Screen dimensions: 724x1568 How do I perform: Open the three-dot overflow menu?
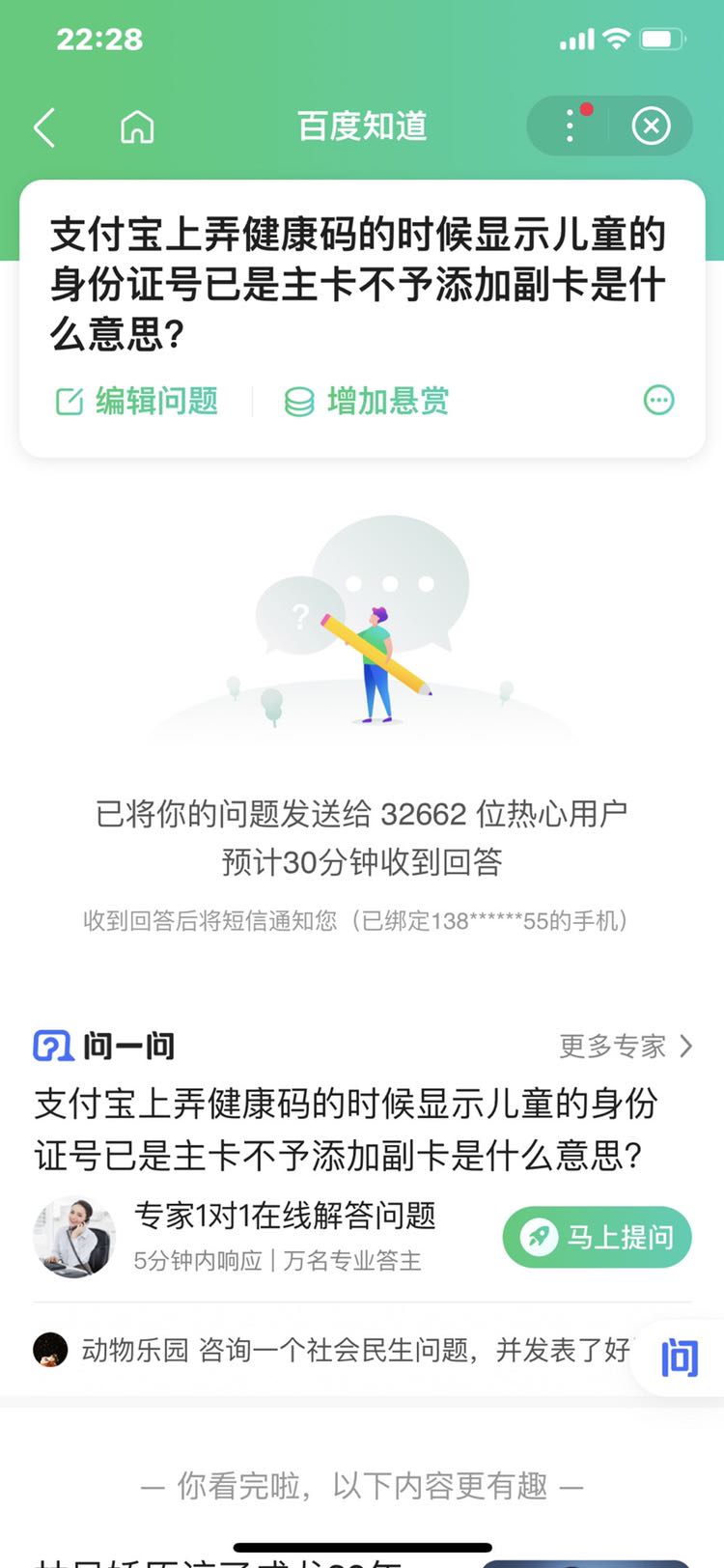(x=570, y=126)
